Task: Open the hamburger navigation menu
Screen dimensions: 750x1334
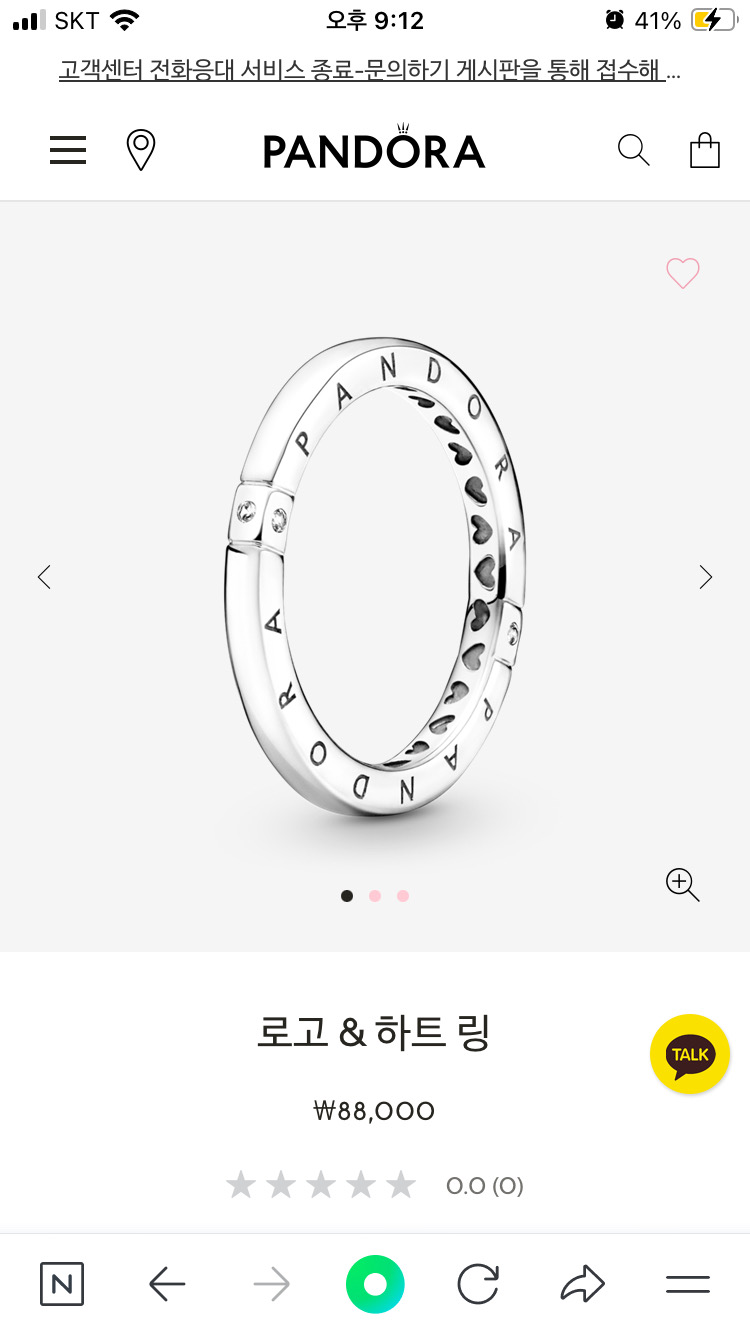Action: coord(67,150)
